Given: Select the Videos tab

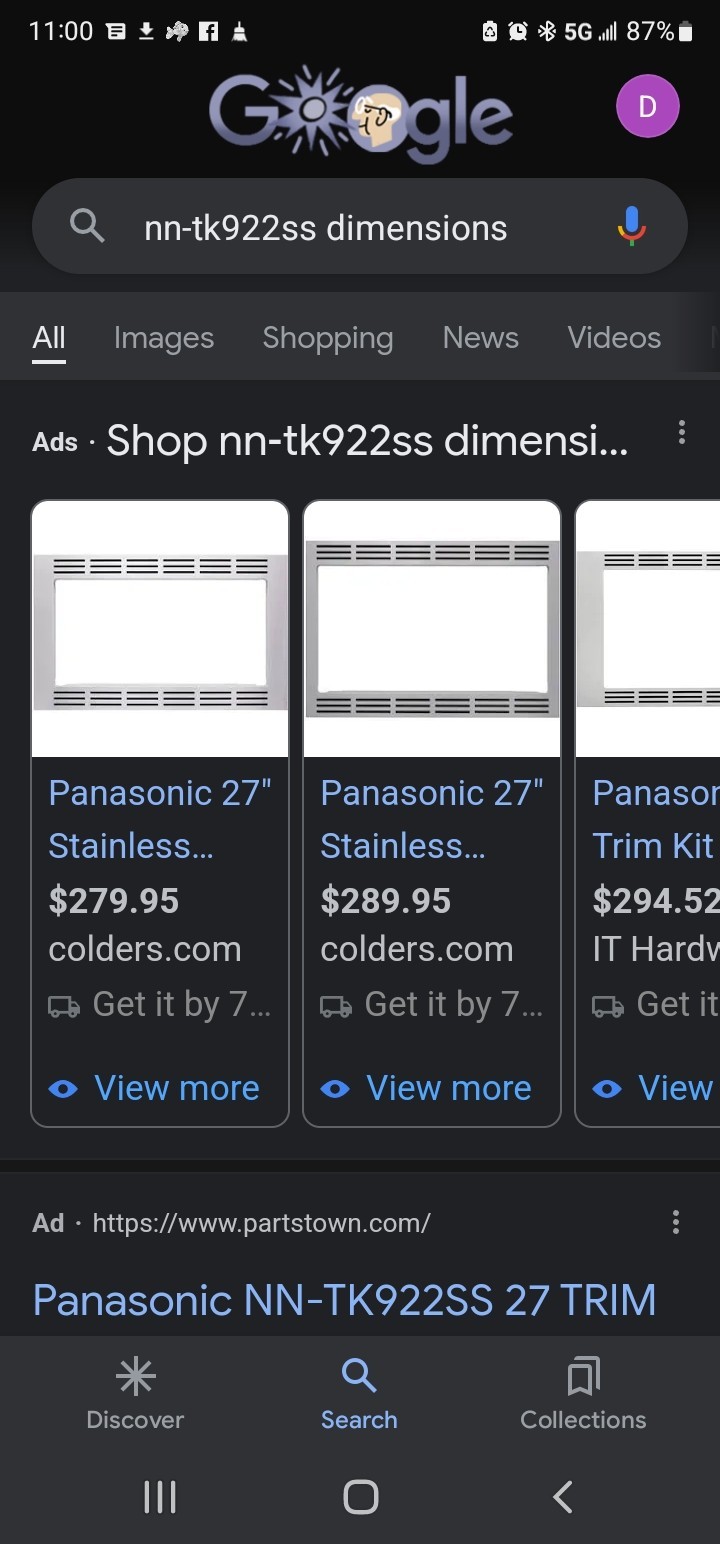Looking at the screenshot, I should (613, 337).
